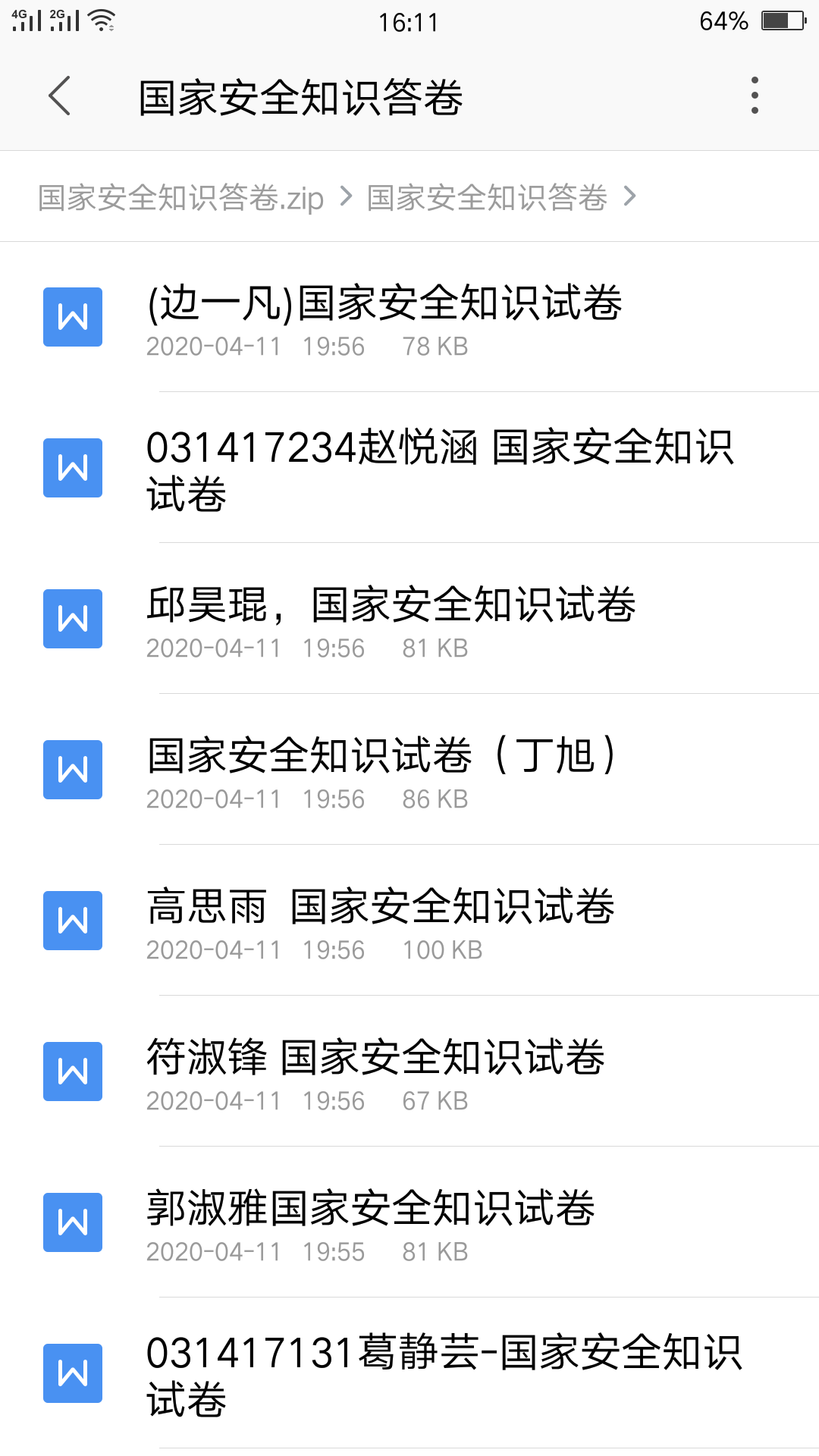Tap the battery indicator in the status bar

783,20
